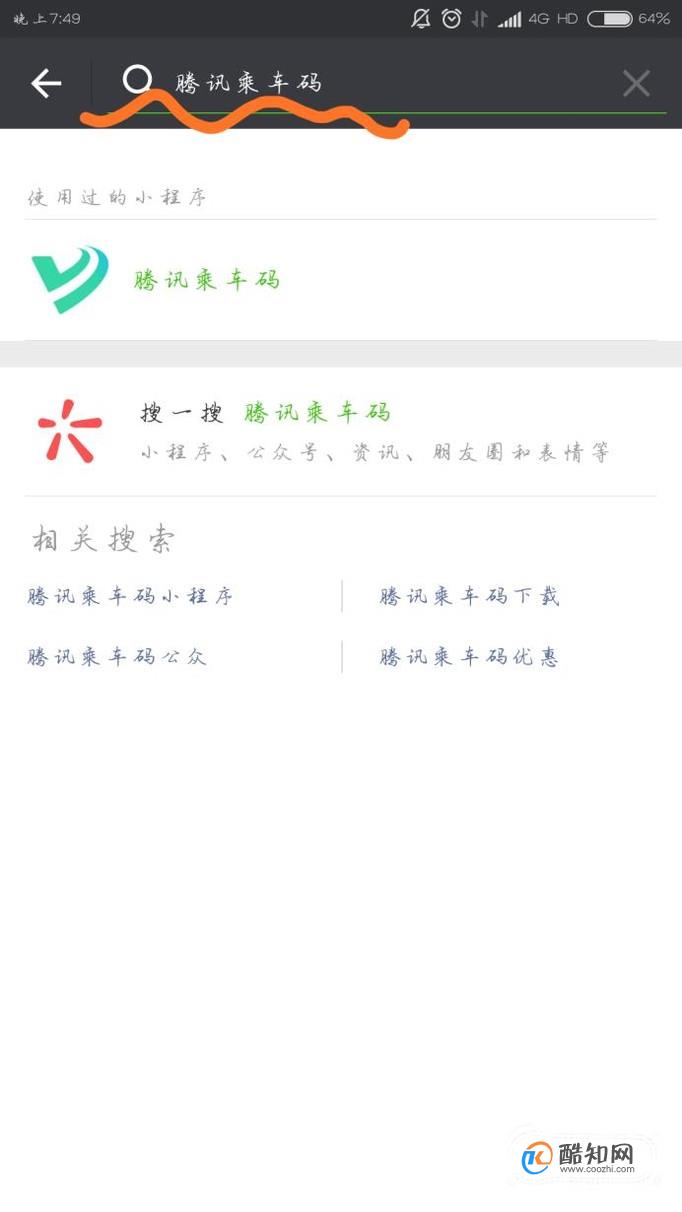Screen dimensions: 682x1212
Task: Open the 腾讯乘车码 mini program
Action: pyautogui.click(x=206, y=280)
